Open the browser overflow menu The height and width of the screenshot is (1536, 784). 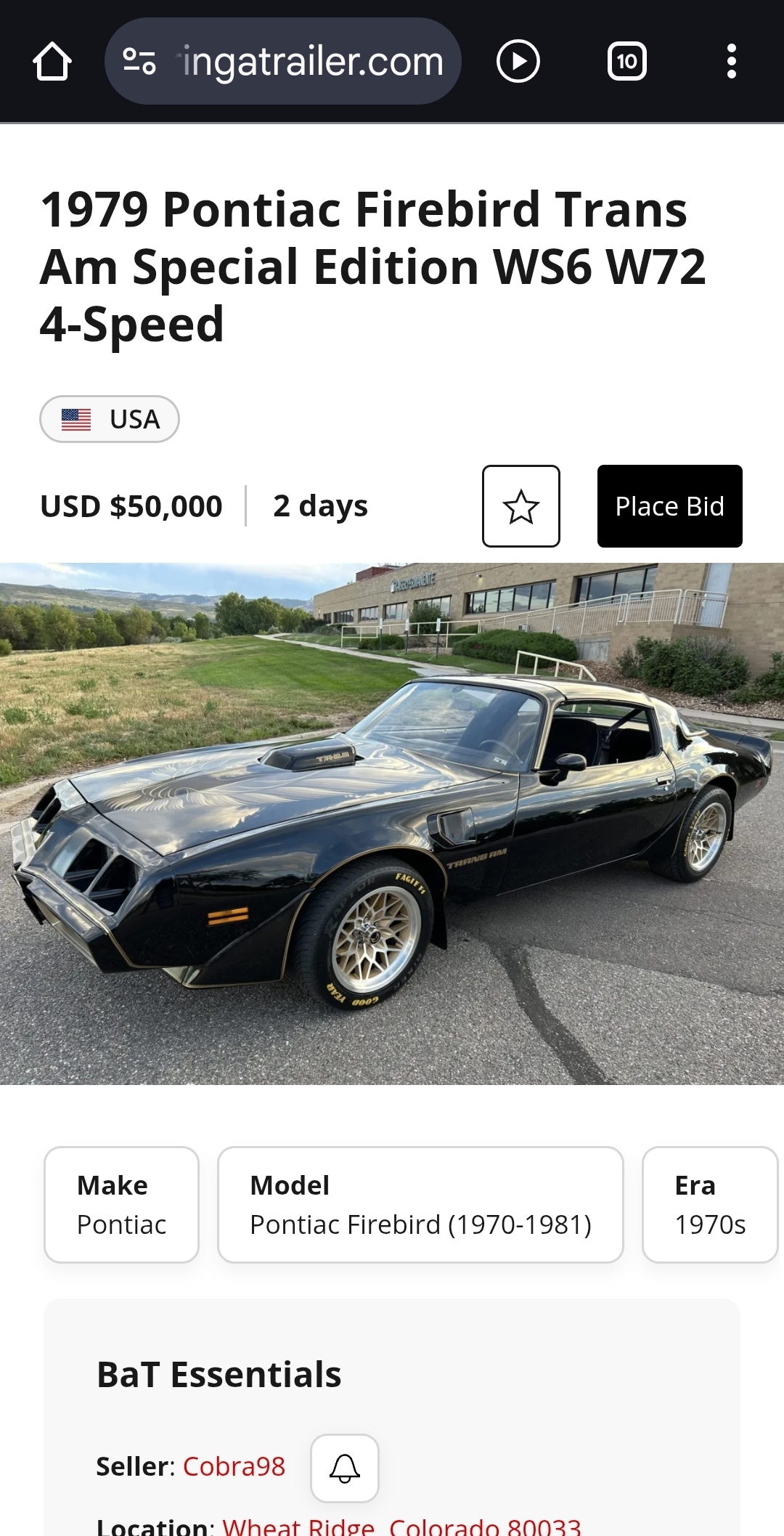pos(731,62)
